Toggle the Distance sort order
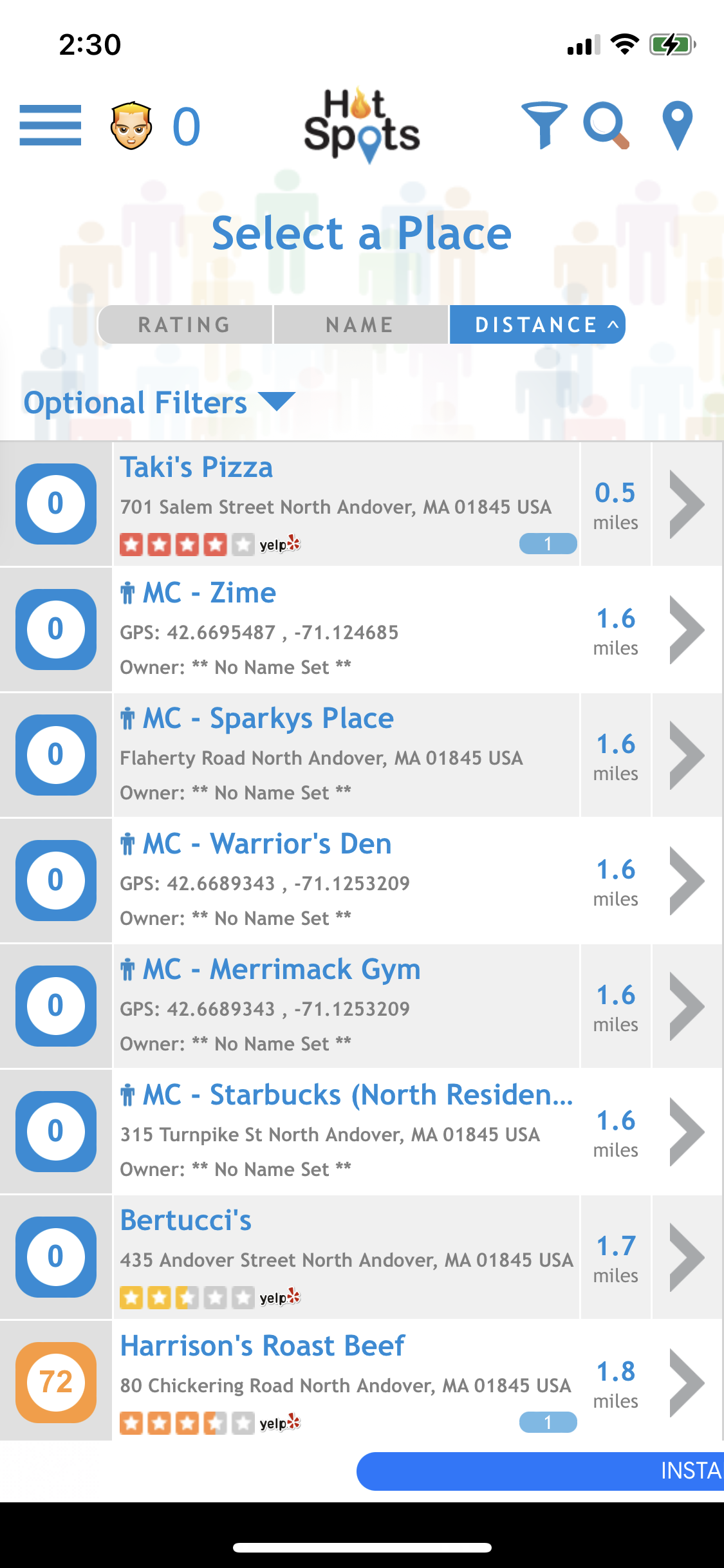 (x=537, y=324)
